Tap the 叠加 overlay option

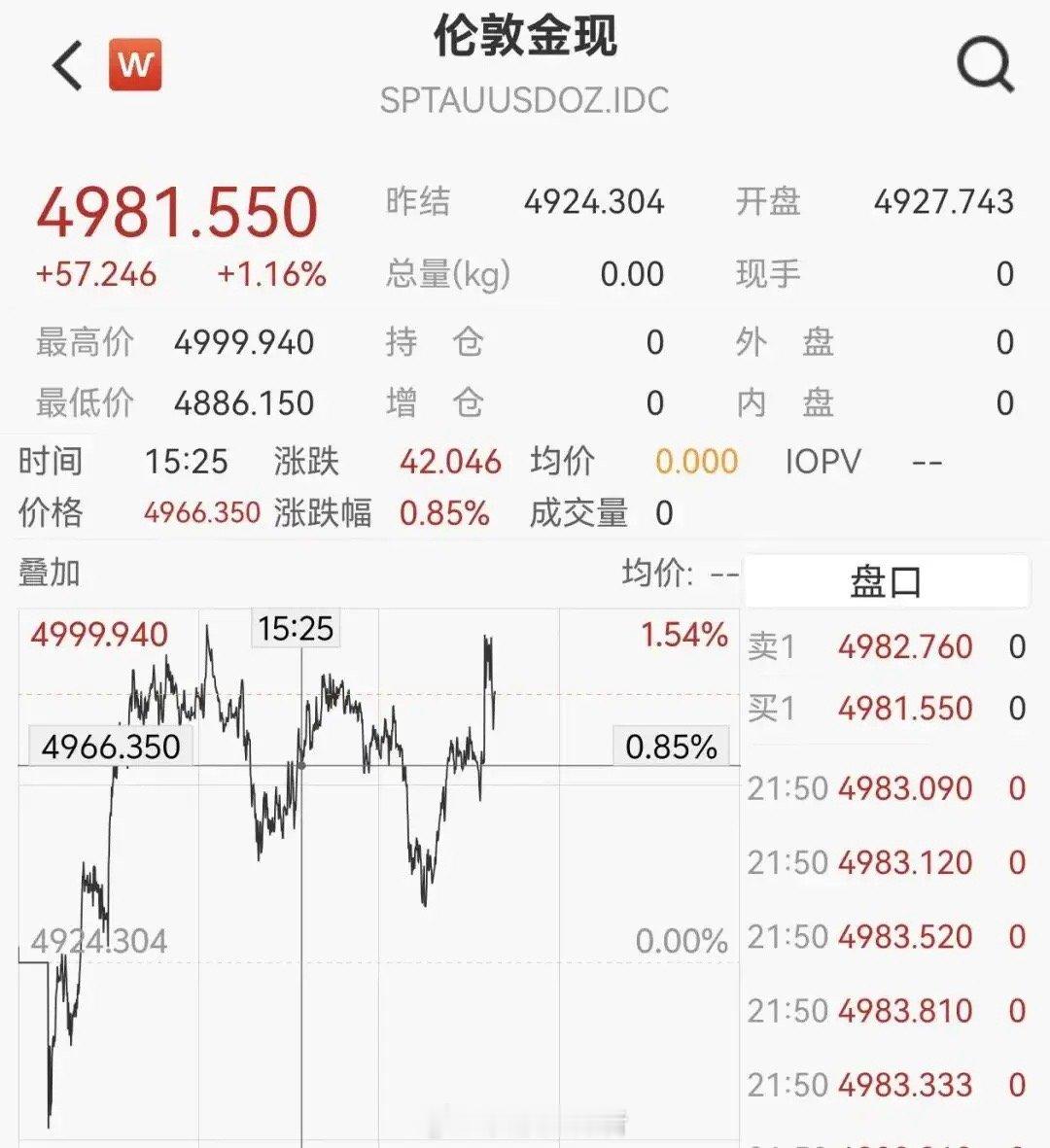[x=49, y=573]
